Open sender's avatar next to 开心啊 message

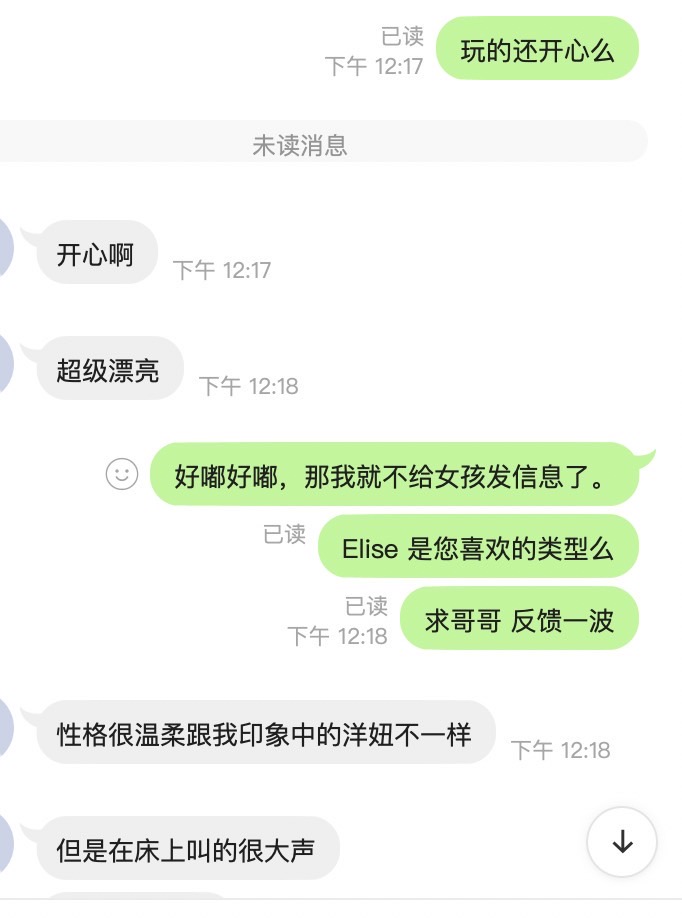[6, 253]
